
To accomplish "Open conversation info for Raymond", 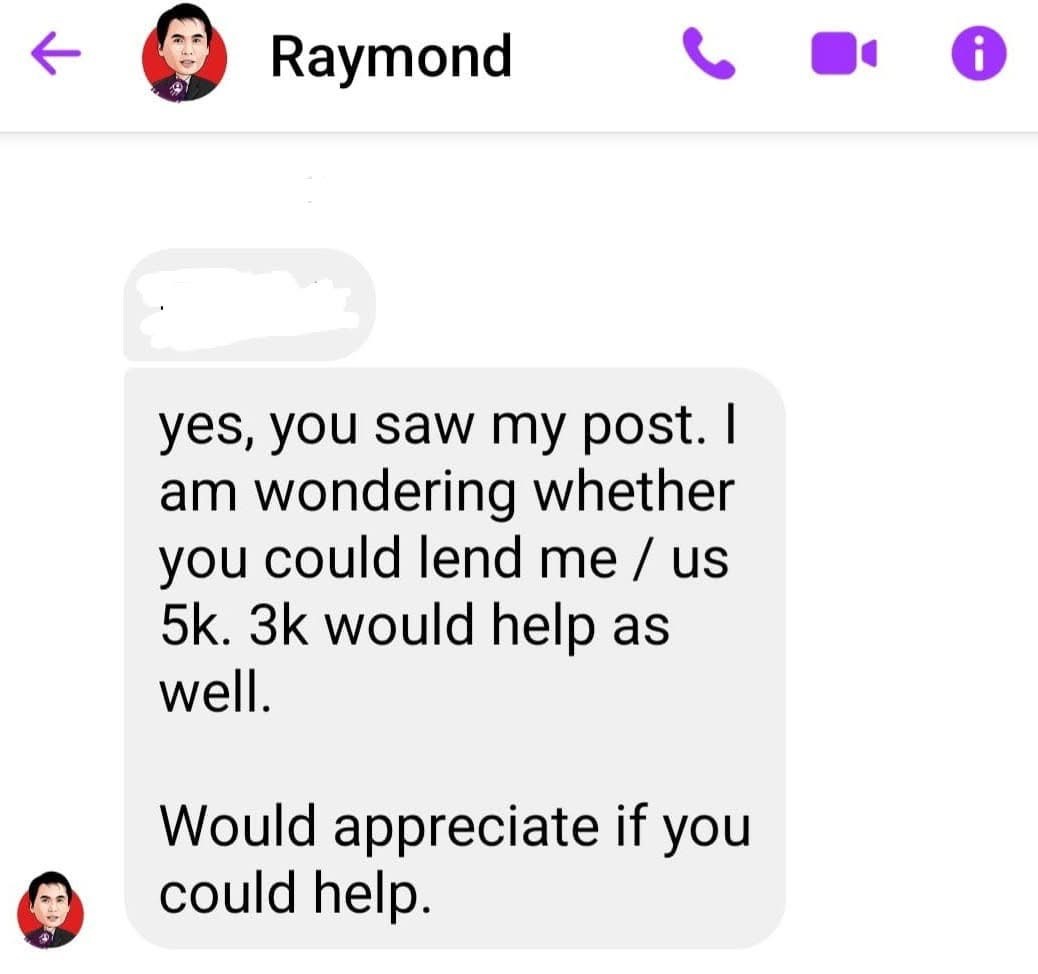I will 978,55.
